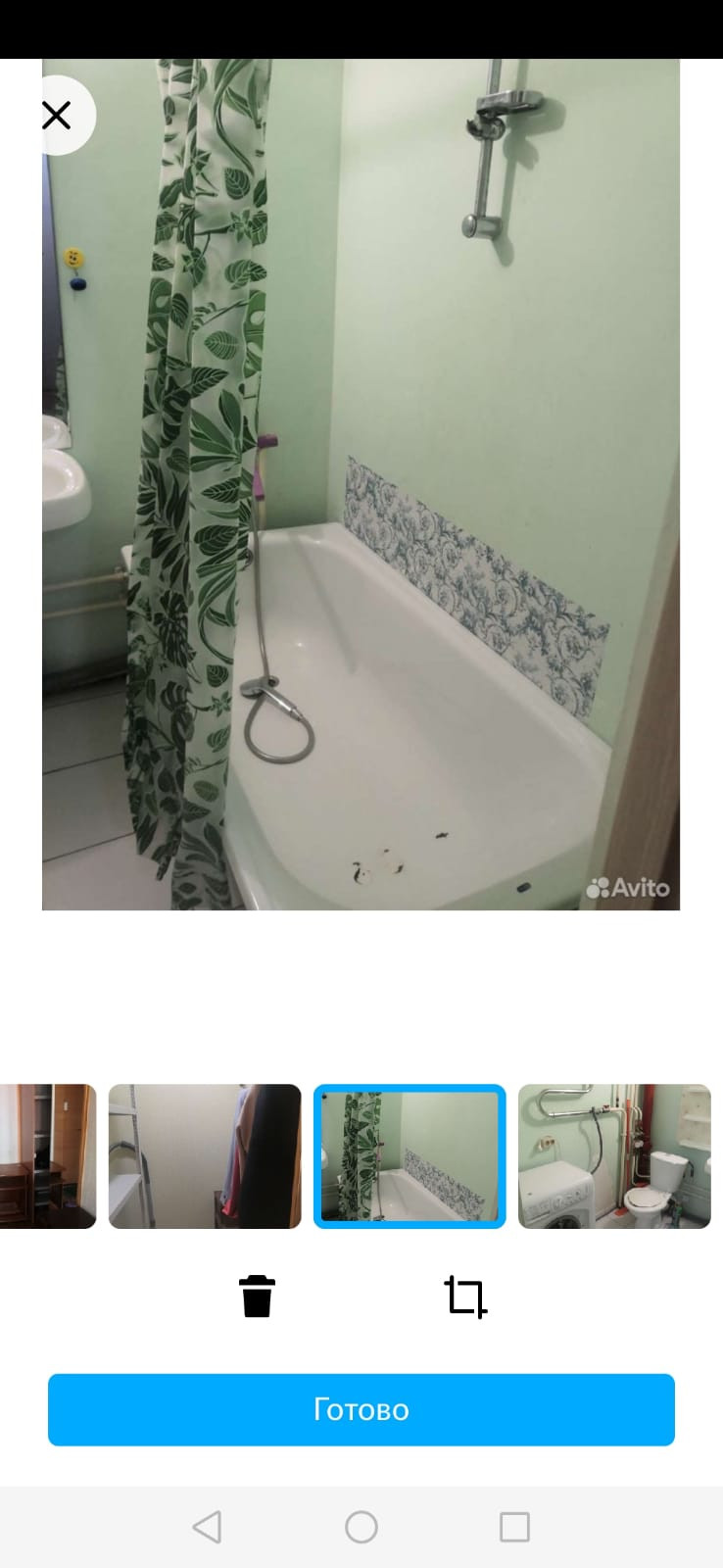This screenshot has height=1568, width=723.
Task: Select the wooden furniture photo thumbnail
Action: coord(48,1156)
